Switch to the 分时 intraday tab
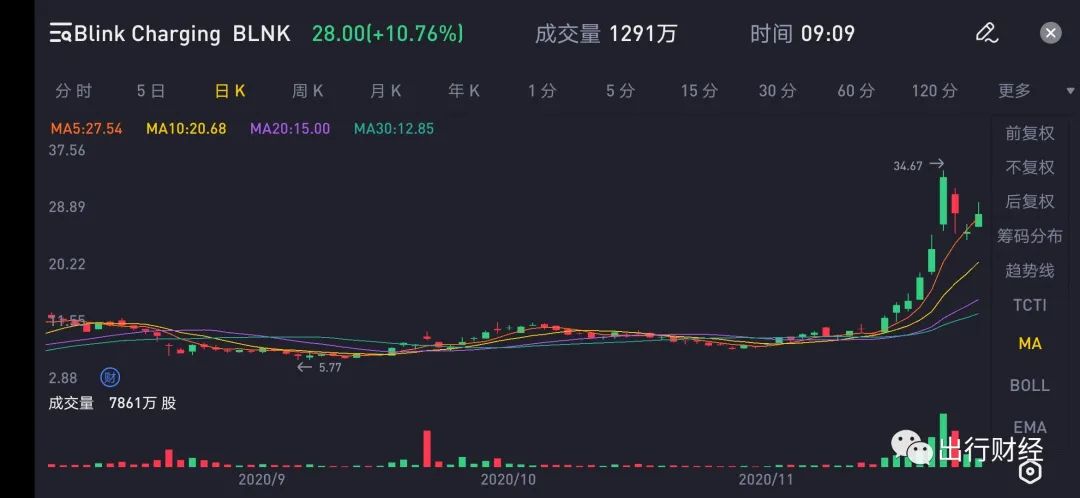 [73, 91]
